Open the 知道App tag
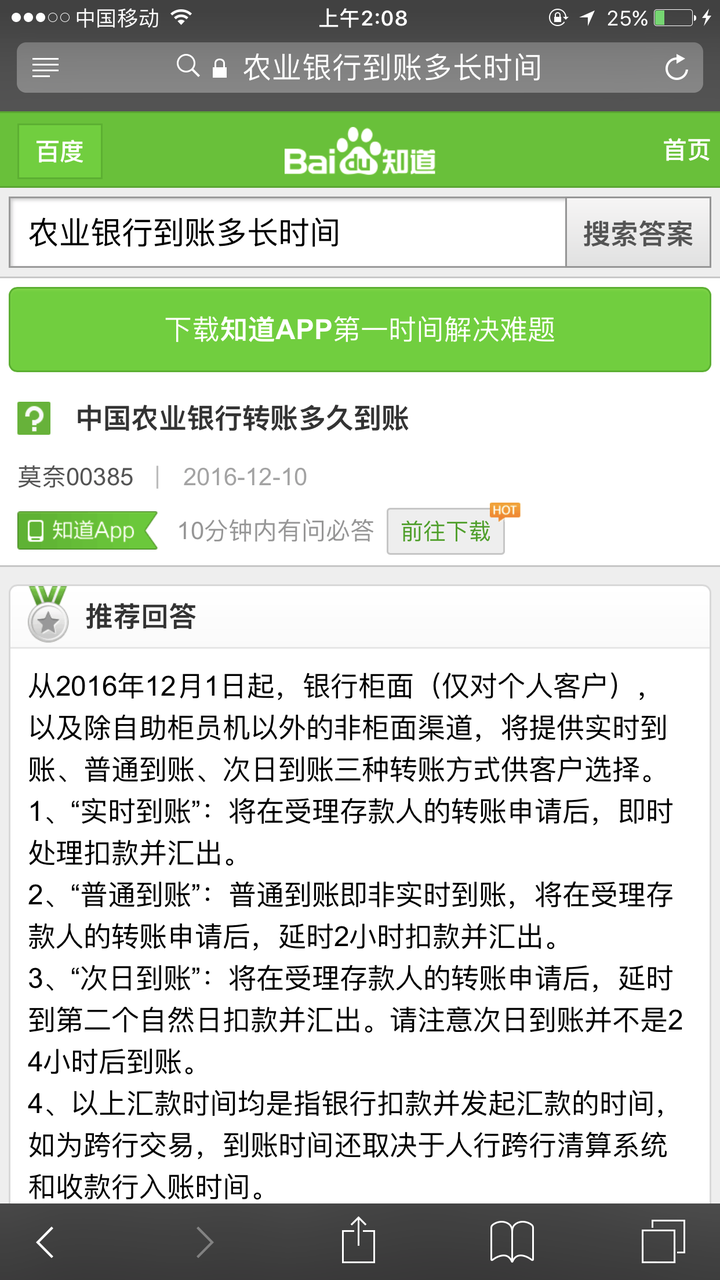720x1280 pixels. click(86, 531)
